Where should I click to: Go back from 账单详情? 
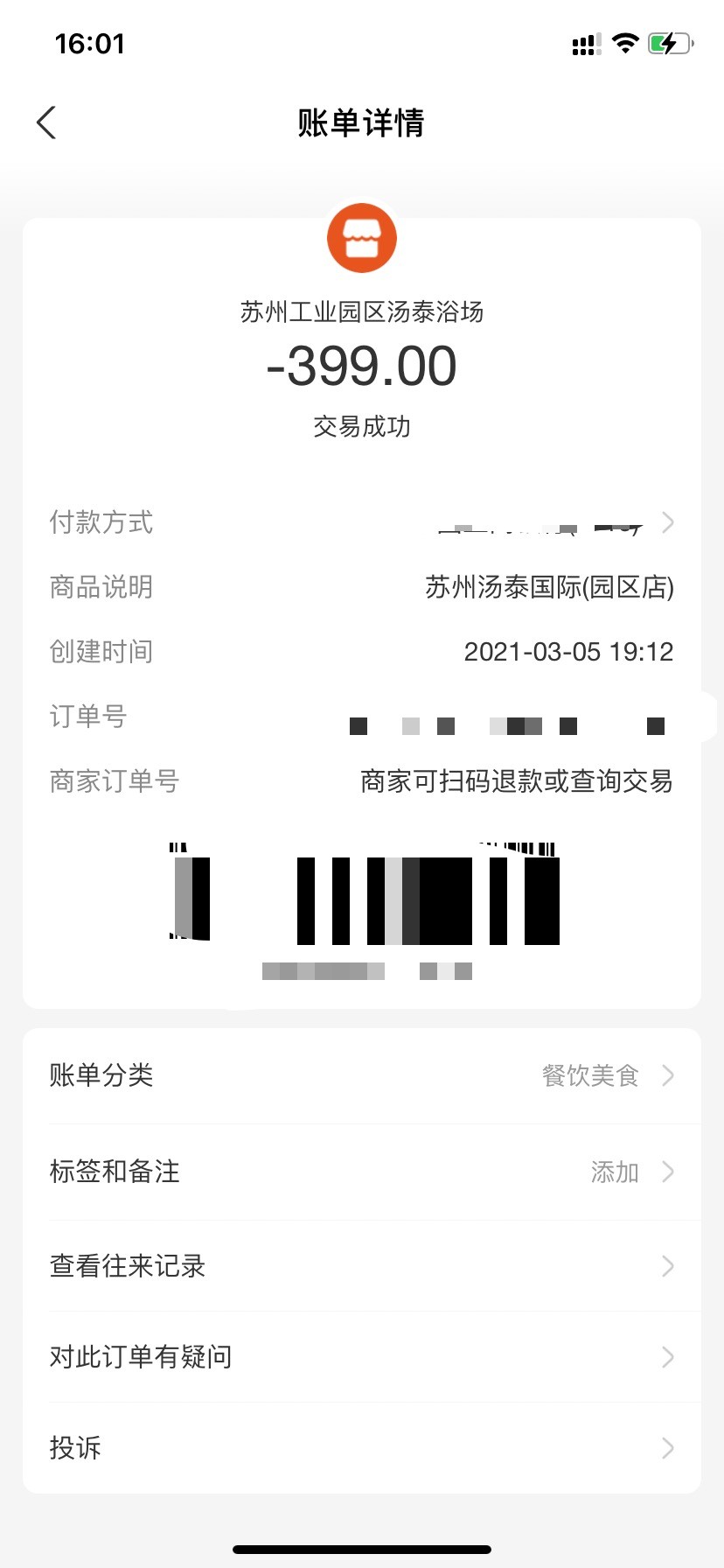[x=46, y=122]
